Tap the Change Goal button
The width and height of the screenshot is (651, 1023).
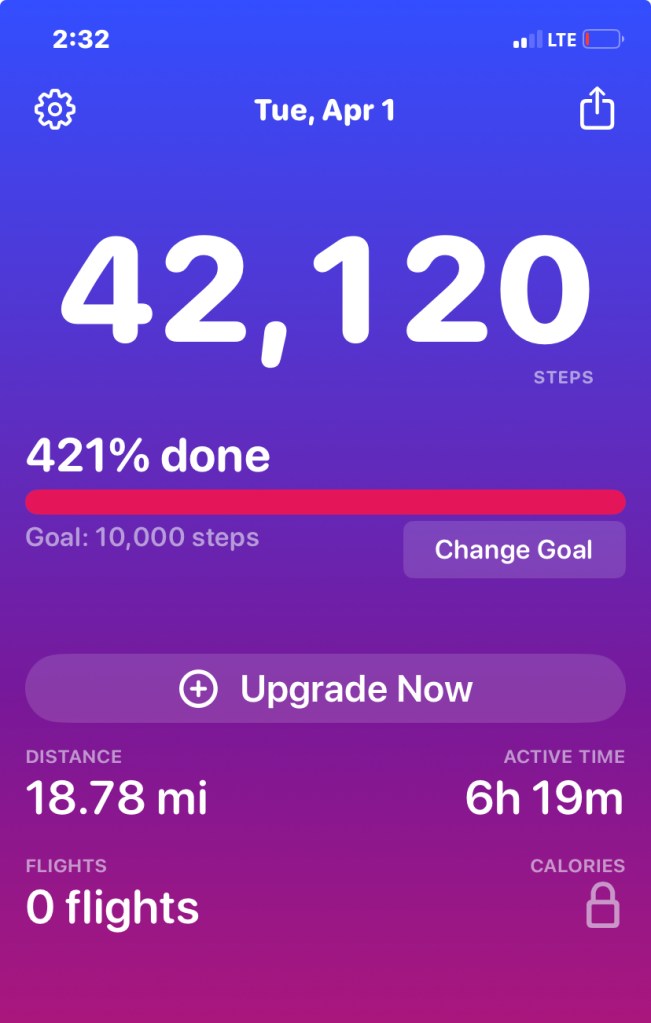pyautogui.click(x=514, y=550)
